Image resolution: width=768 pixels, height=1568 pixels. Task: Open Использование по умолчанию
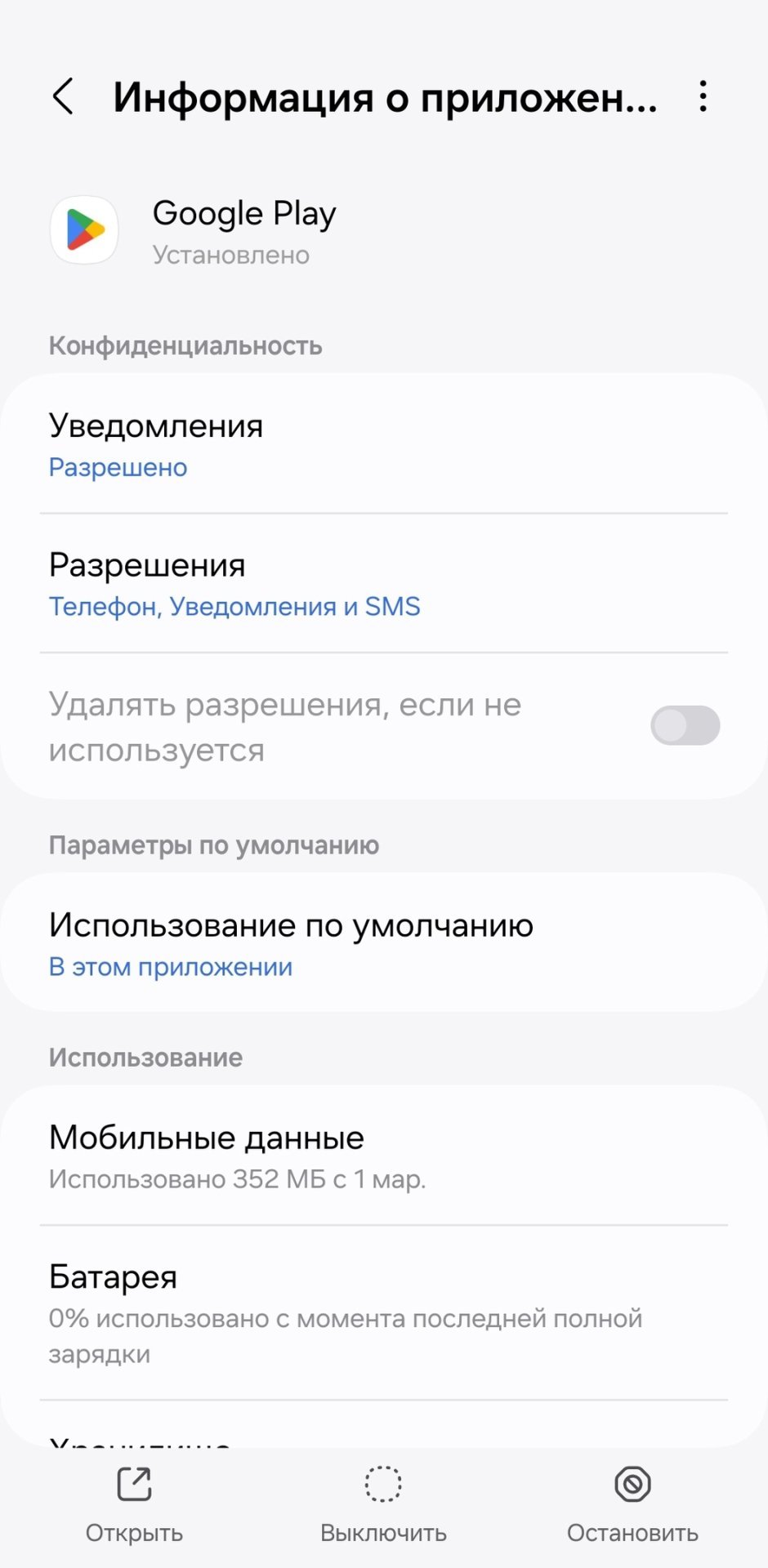[x=384, y=943]
